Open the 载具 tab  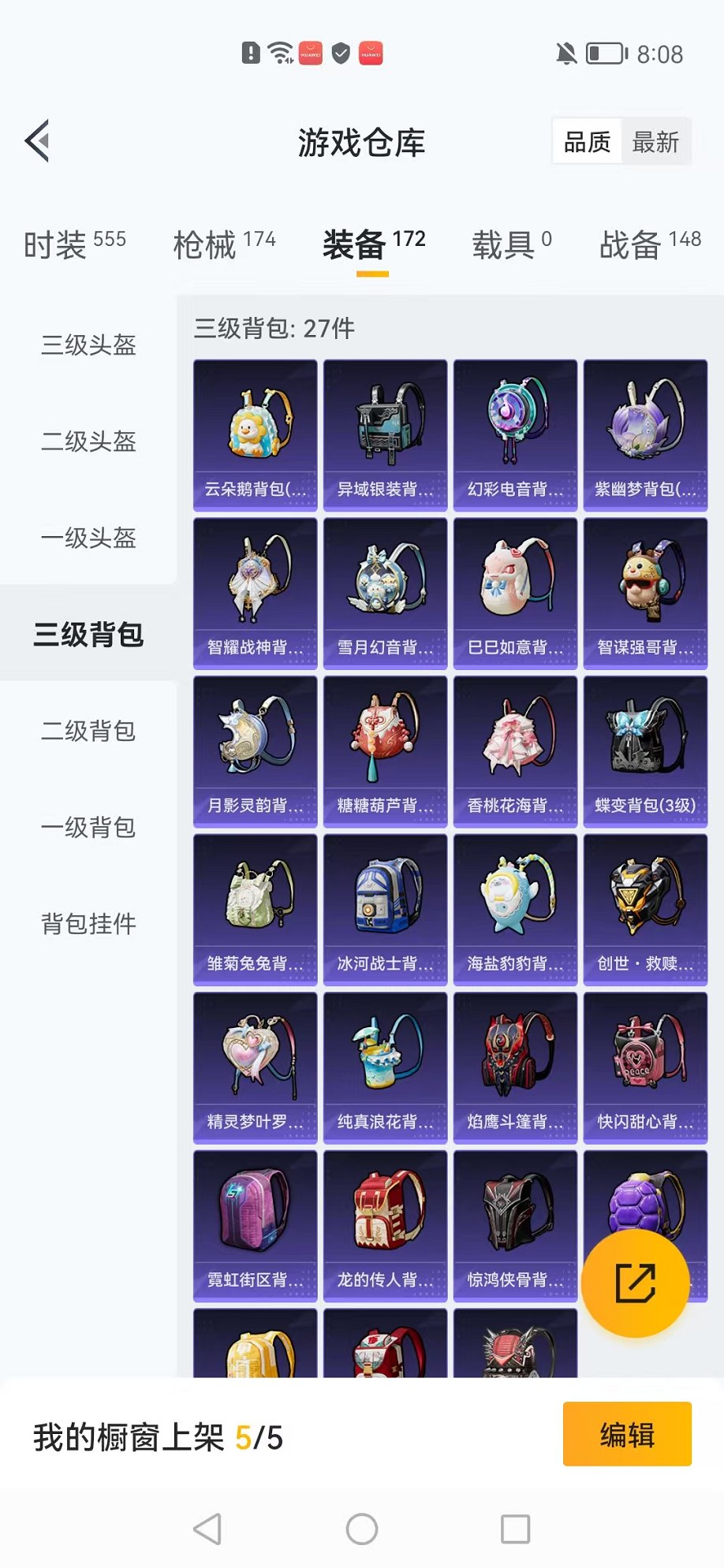coord(512,244)
